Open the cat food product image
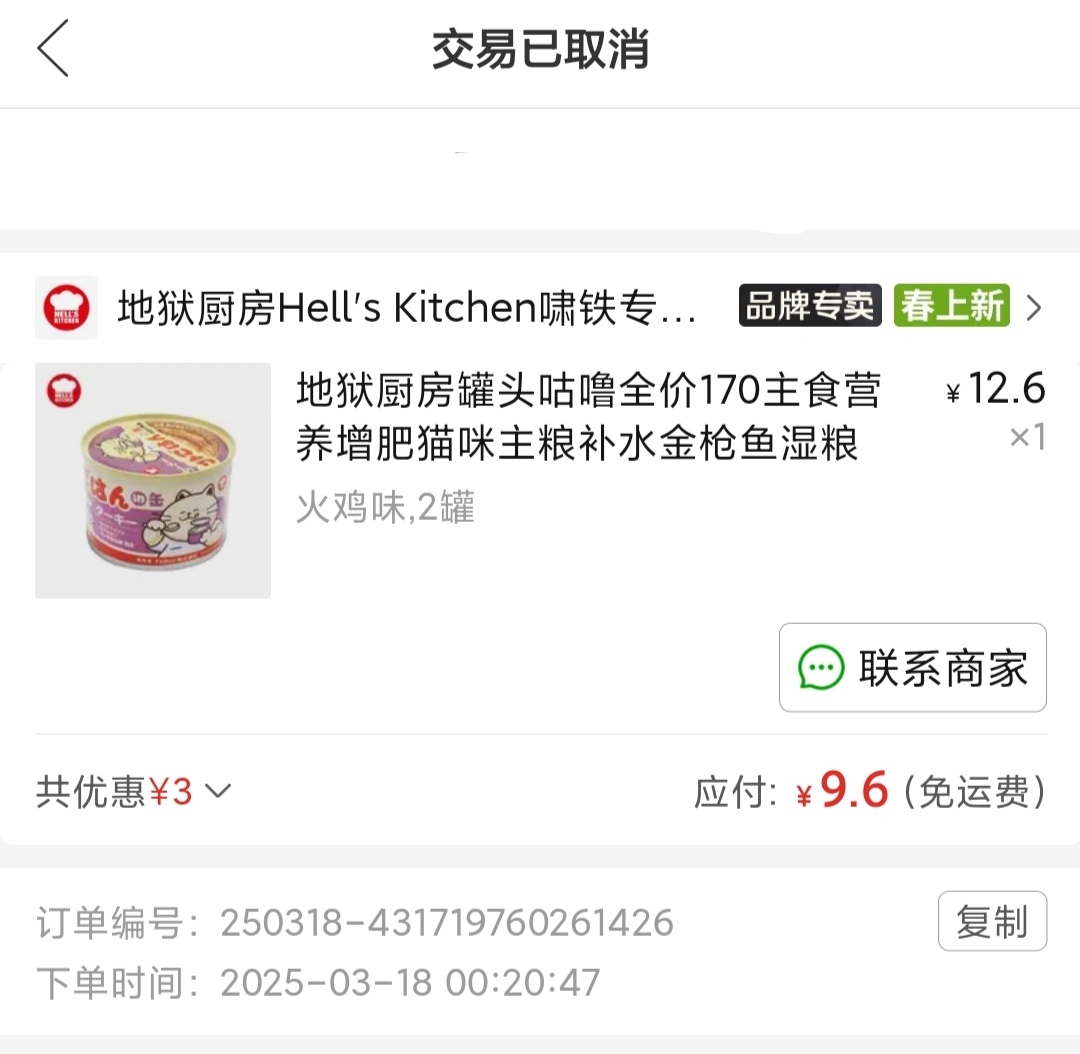 [x=153, y=481]
